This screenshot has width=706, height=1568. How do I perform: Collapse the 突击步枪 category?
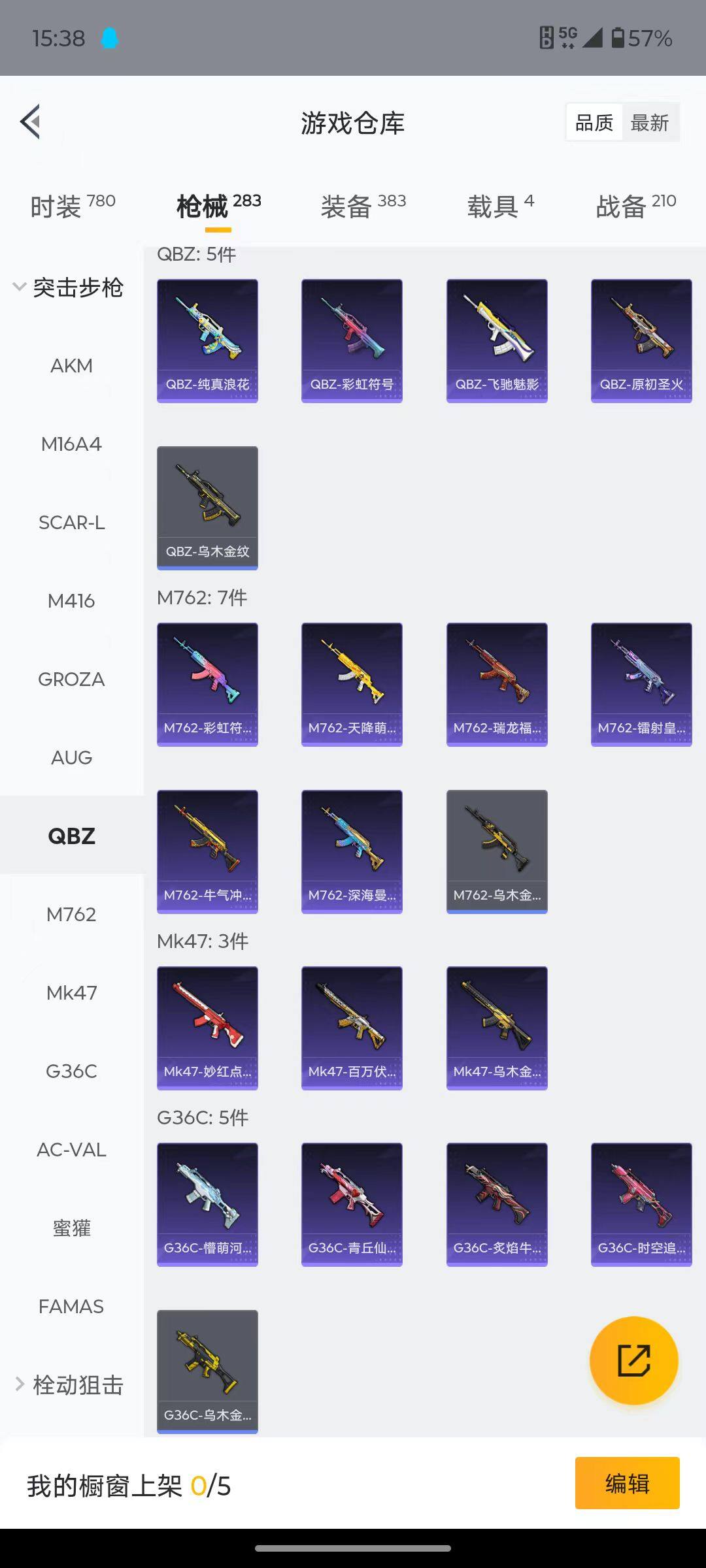69,287
